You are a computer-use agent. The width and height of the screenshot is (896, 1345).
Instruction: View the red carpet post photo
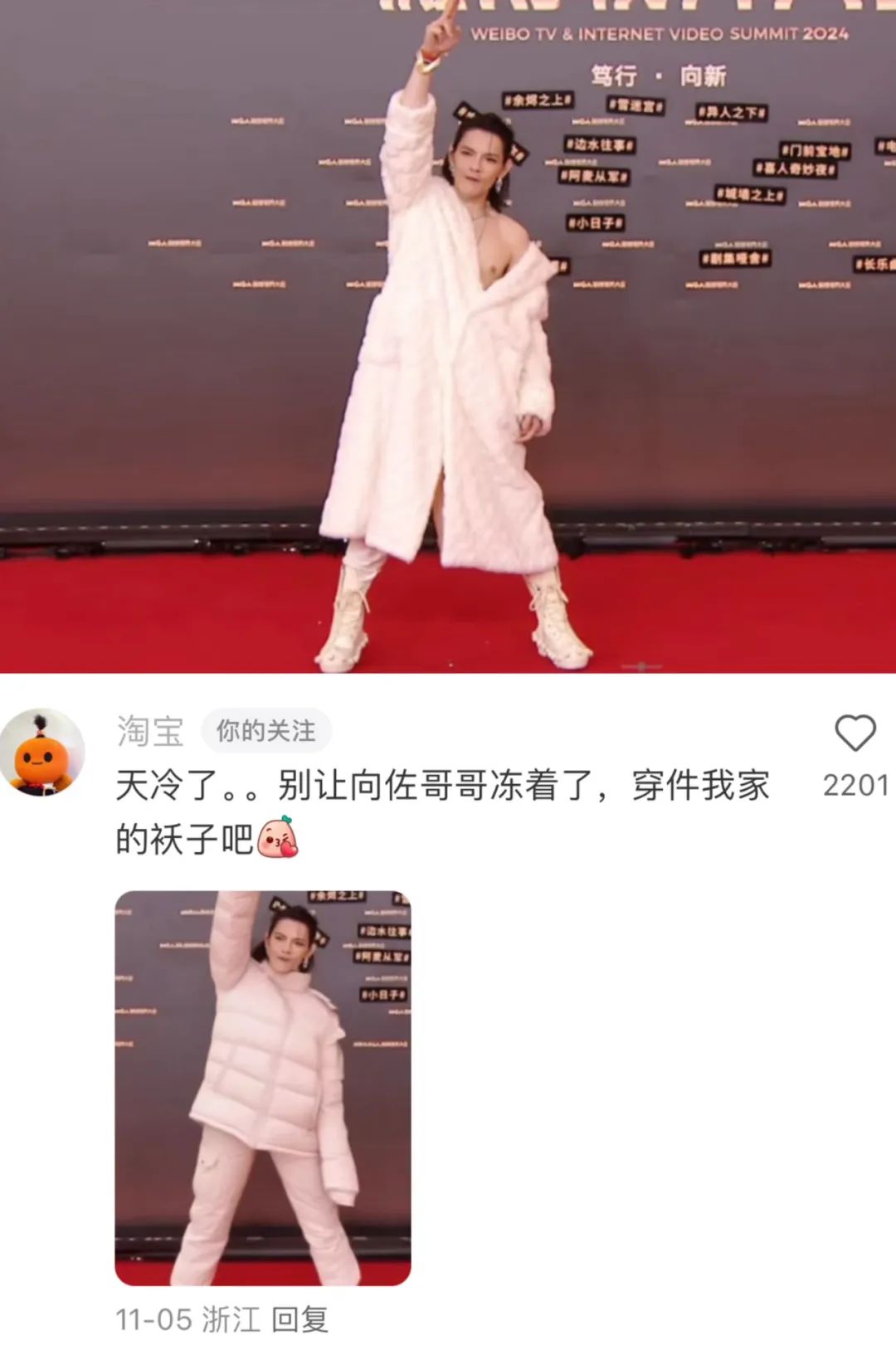(448, 336)
